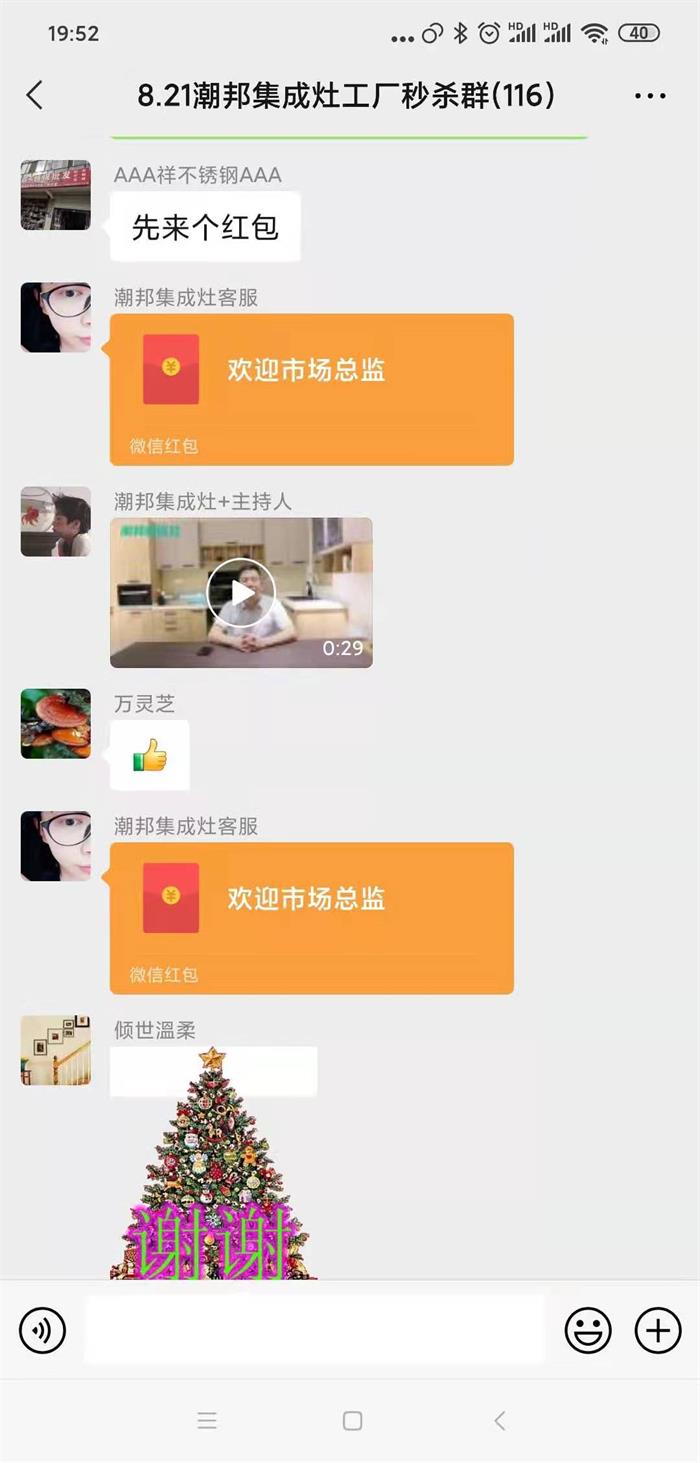Open the emoji picker
This screenshot has width=700, height=1463.
pos(588,1331)
